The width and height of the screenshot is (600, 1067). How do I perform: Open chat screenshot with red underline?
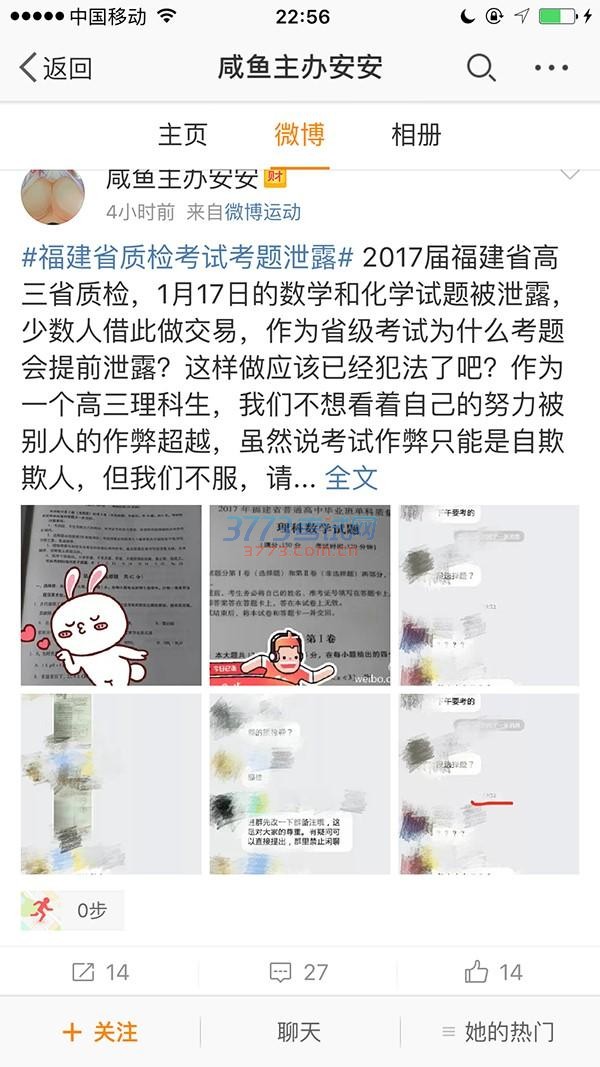488,784
